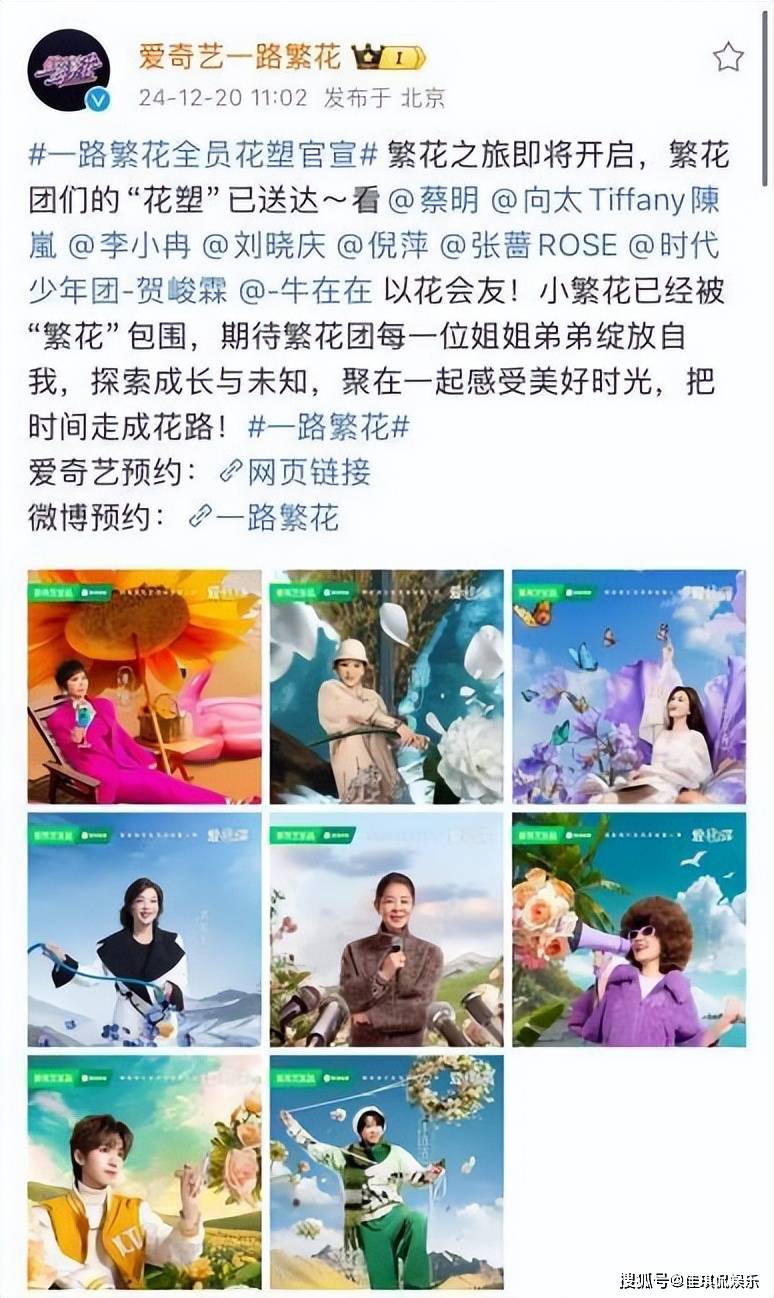774x1298 pixels.
Task: Open the 爱奇艺一路繁花 account name
Action: point(240,57)
